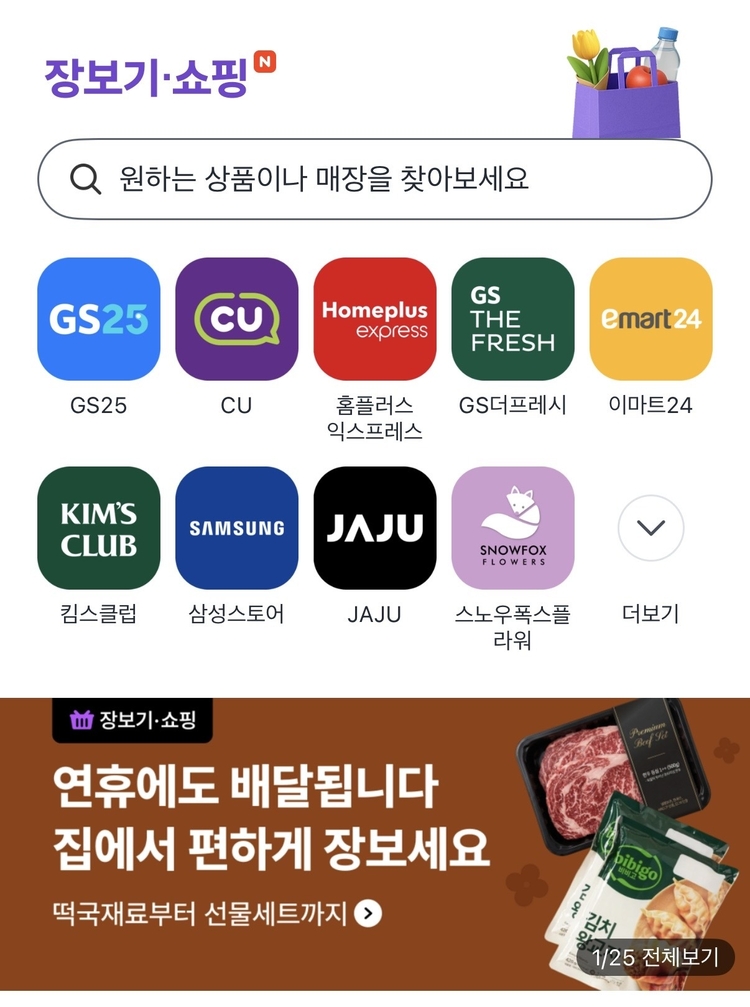The height and width of the screenshot is (1007, 750).
Task: Open the JAJU store
Action: click(375, 528)
